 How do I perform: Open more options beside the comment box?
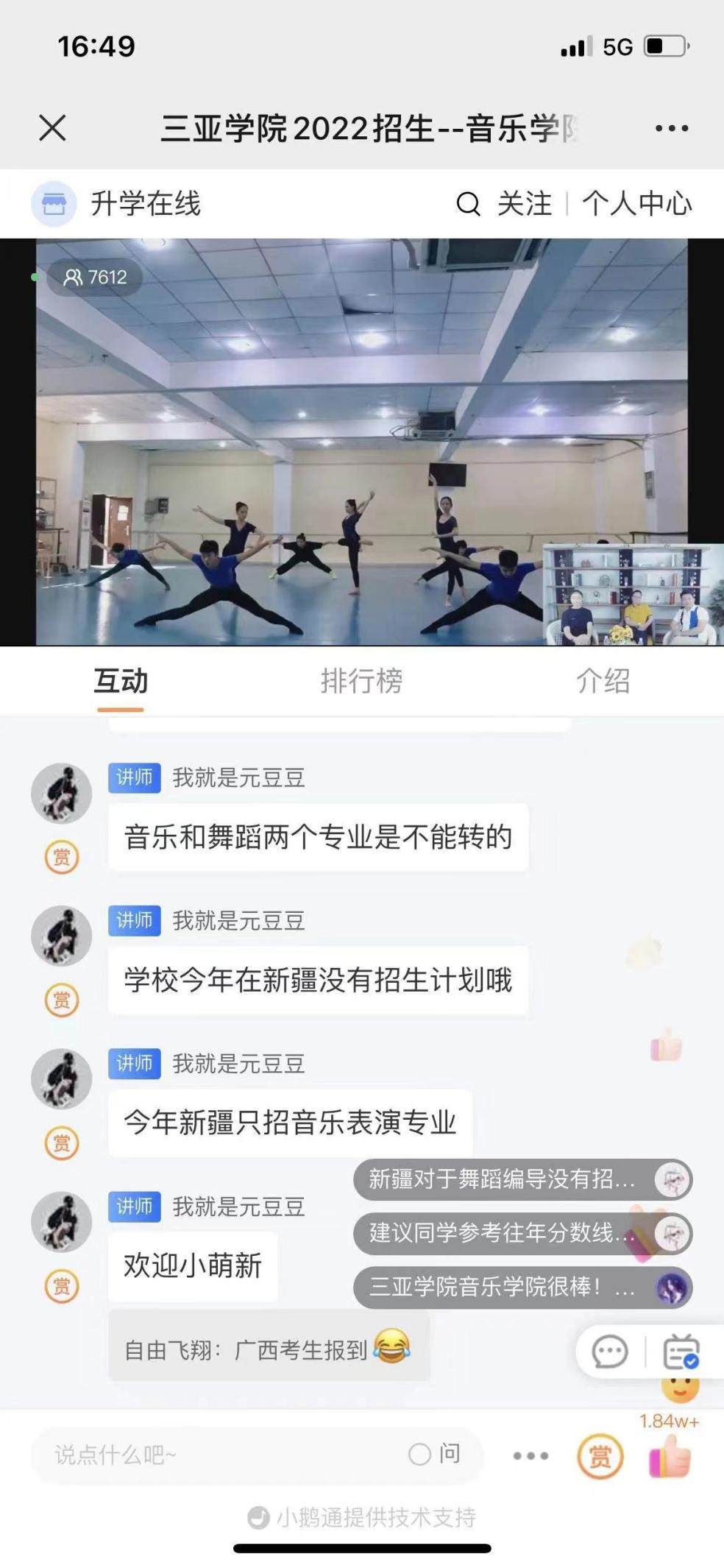click(530, 1455)
